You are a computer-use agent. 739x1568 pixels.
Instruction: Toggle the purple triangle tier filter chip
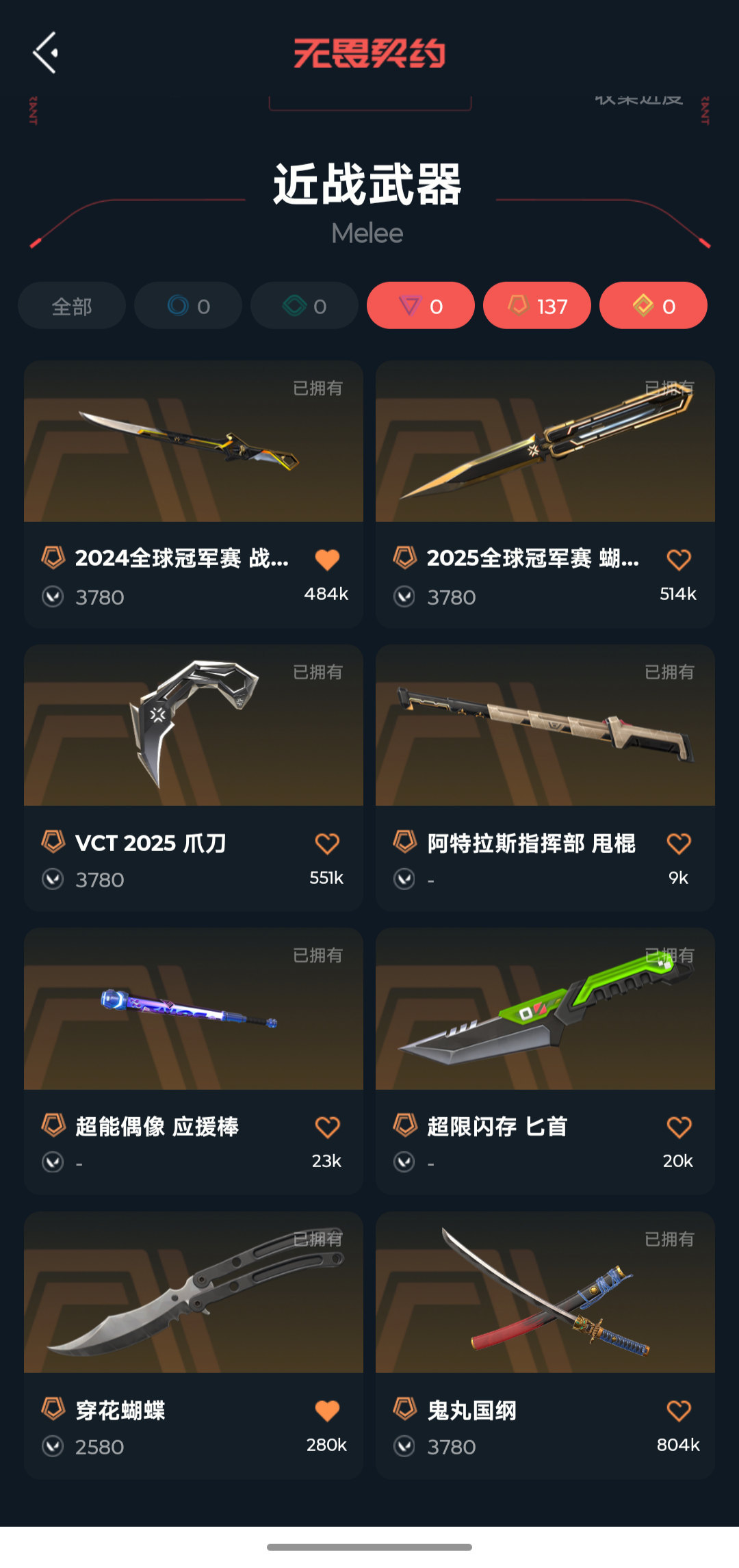[x=421, y=306]
